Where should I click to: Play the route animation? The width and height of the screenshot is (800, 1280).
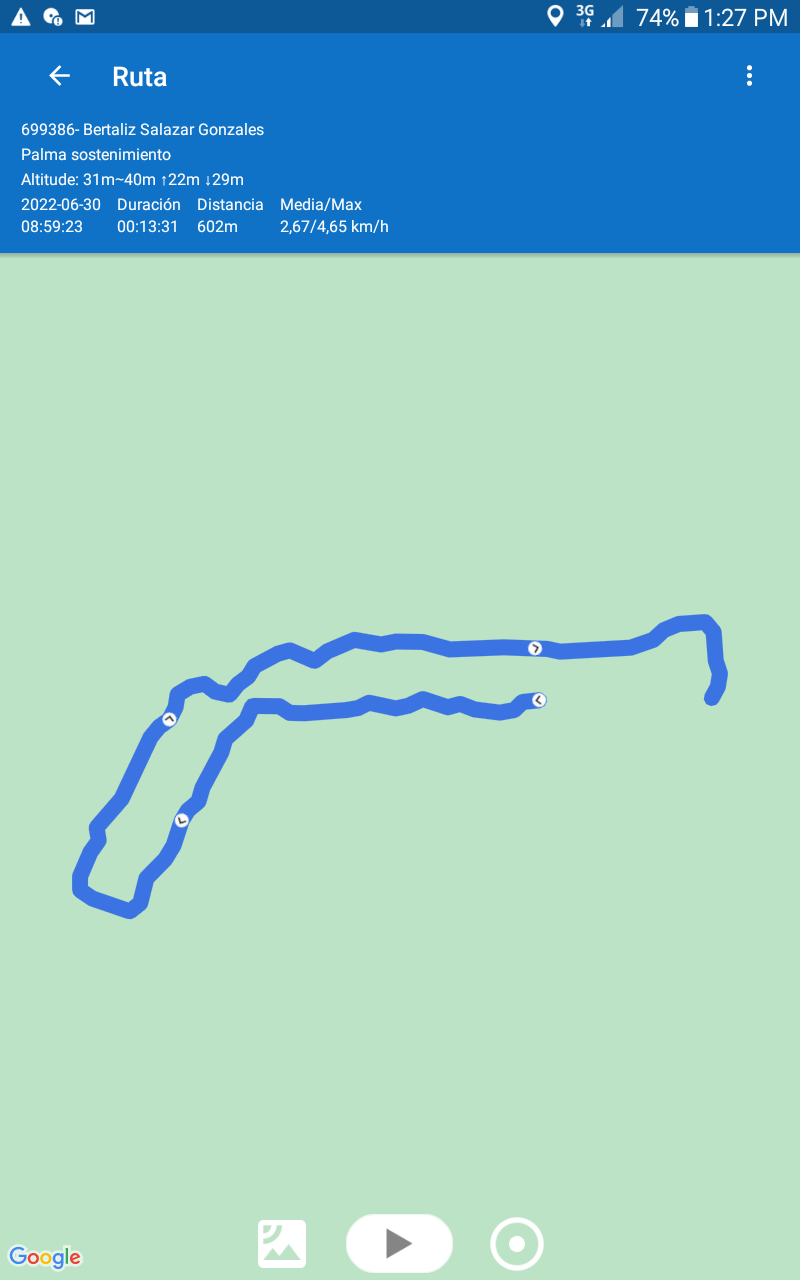(x=399, y=1243)
